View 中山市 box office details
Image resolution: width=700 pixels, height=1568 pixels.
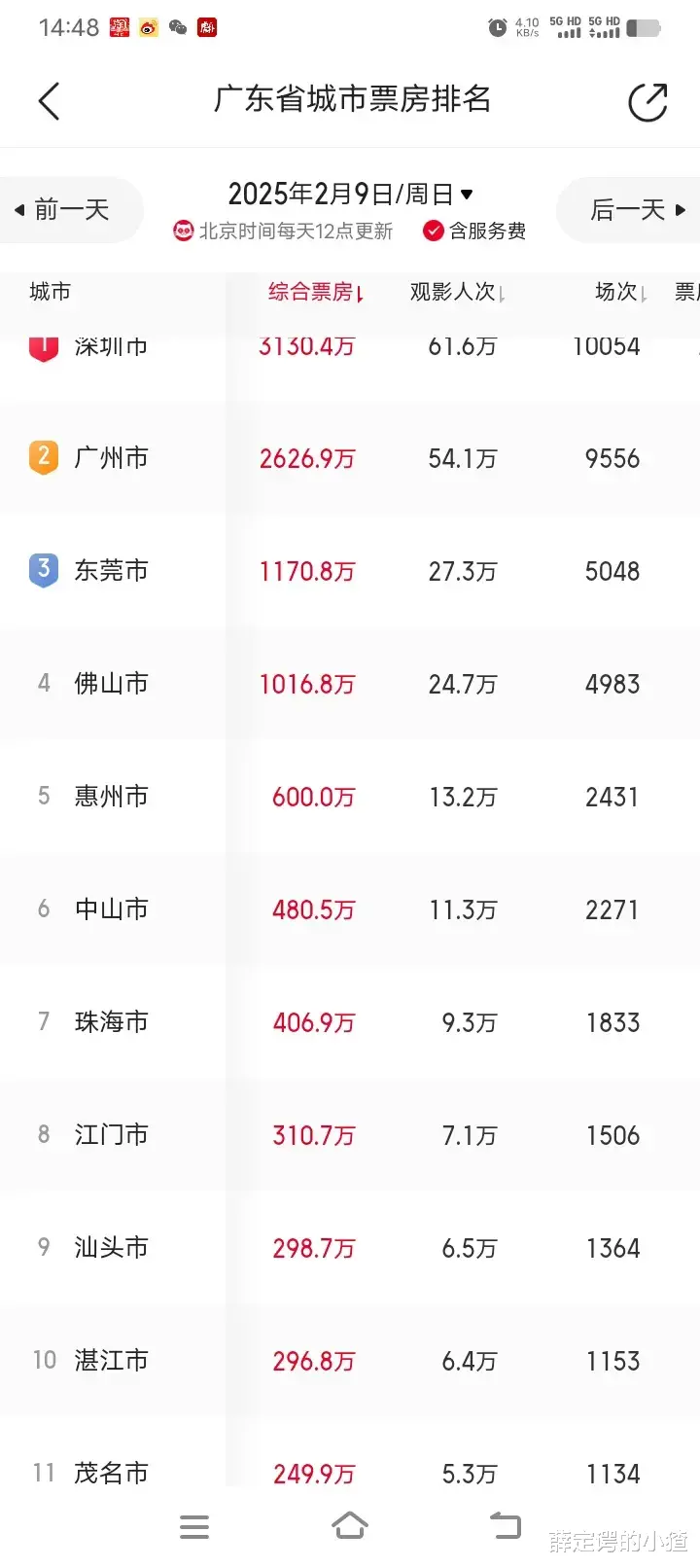point(350,909)
